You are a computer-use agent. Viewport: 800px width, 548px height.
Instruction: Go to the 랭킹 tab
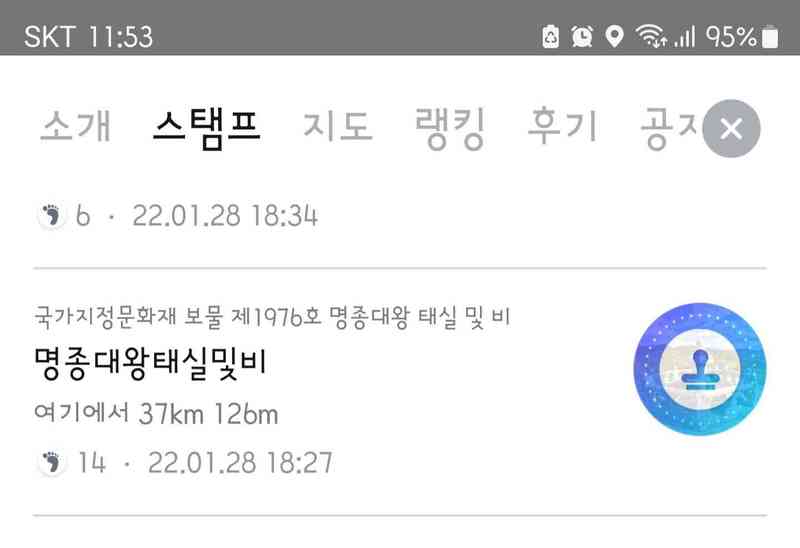(x=449, y=128)
